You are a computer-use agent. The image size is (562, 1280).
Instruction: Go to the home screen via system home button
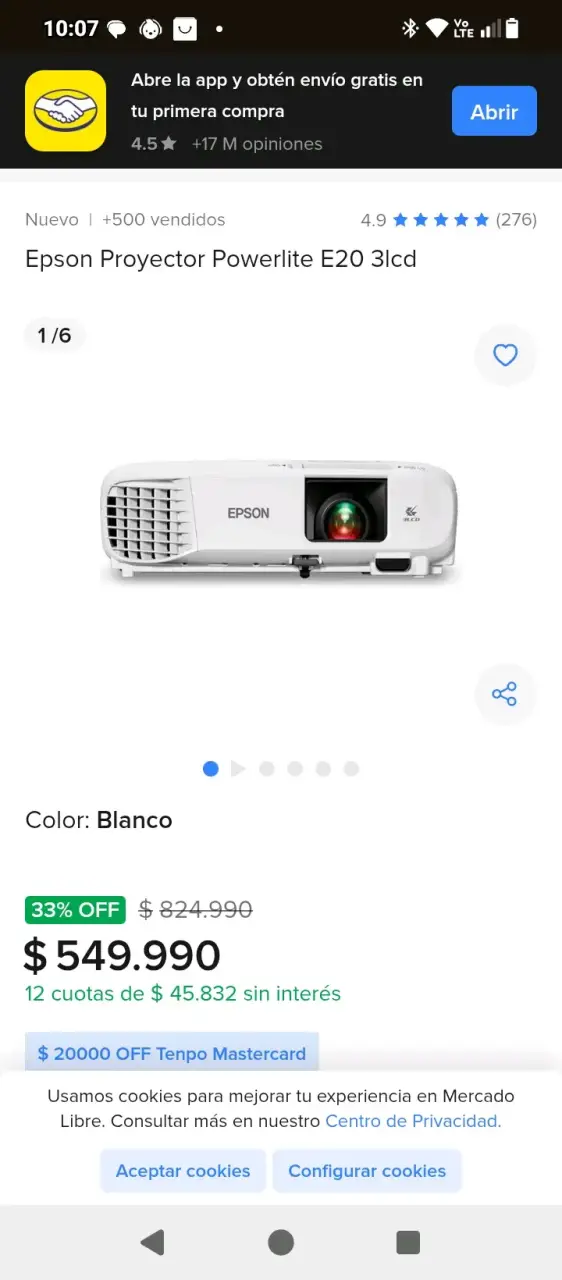[281, 1242]
